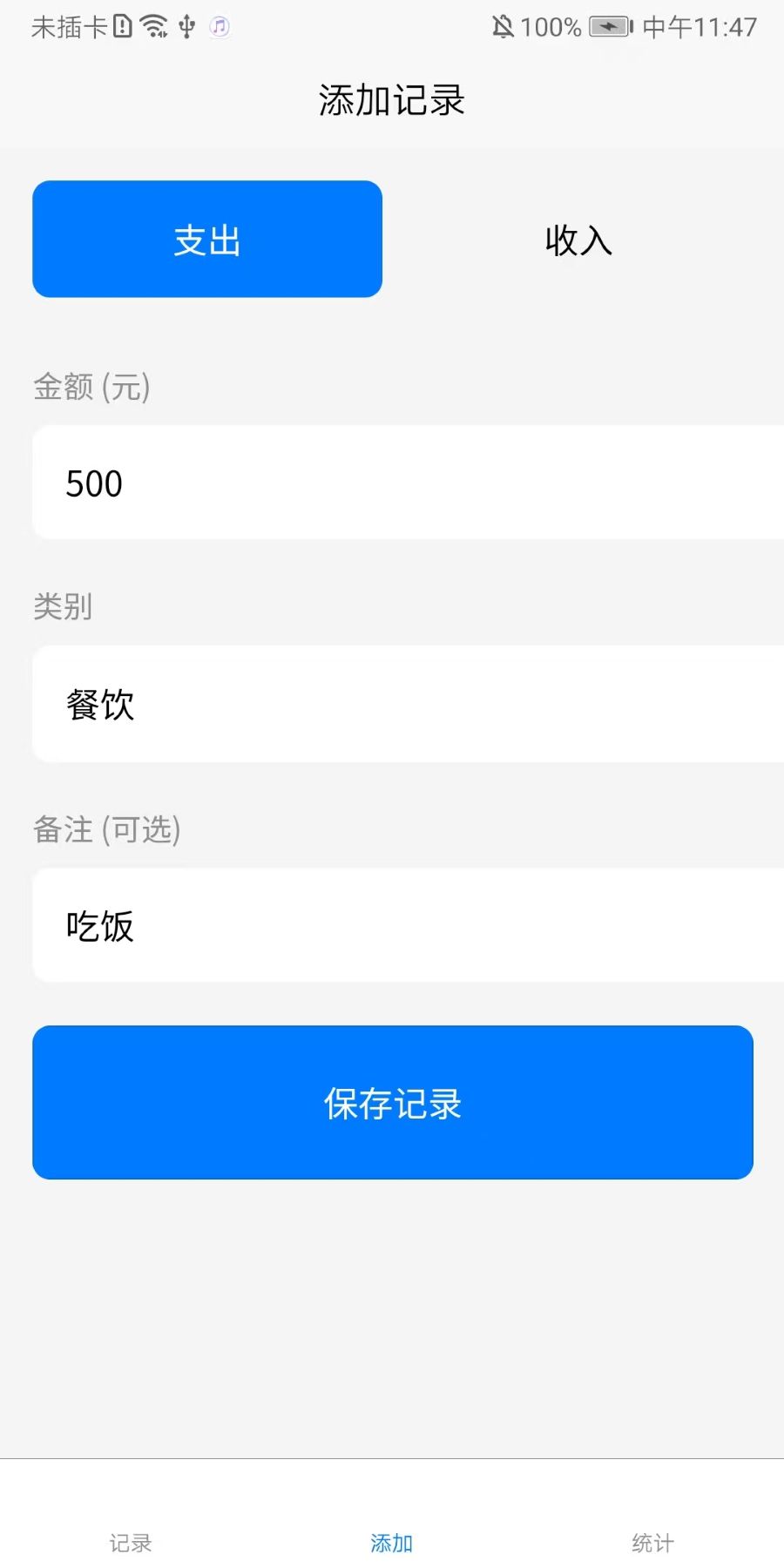Tap the 金额 (元) field label
The width and height of the screenshot is (784, 1568).
[x=91, y=387]
